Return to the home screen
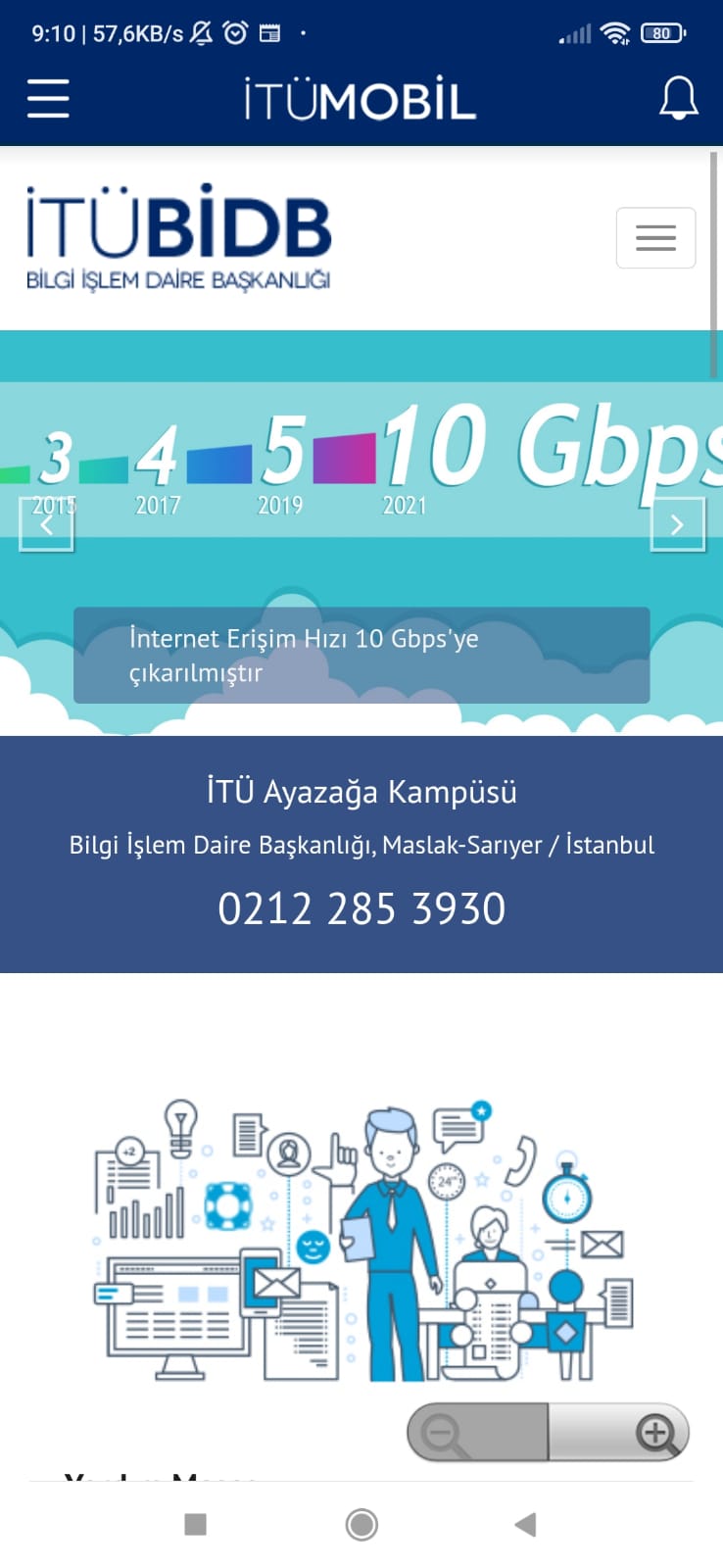 361,1524
